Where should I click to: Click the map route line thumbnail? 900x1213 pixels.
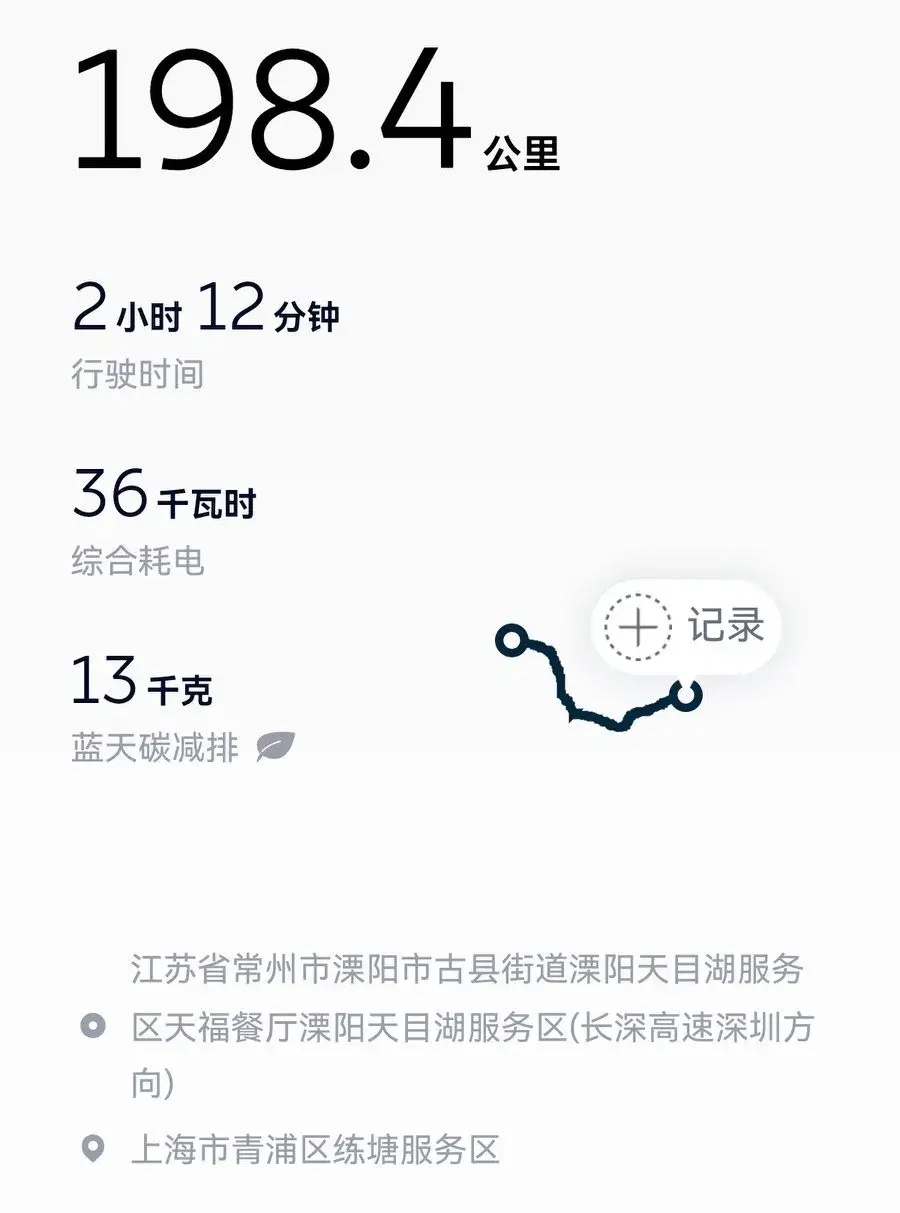tap(600, 680)
